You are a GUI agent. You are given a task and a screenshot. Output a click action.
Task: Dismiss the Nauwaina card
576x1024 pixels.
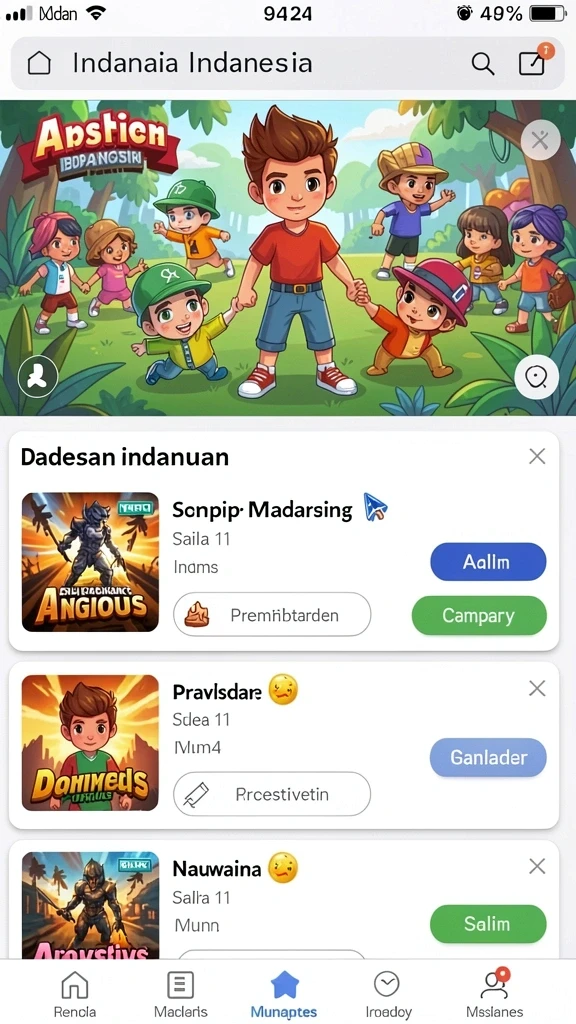click(x=537, y=867)
